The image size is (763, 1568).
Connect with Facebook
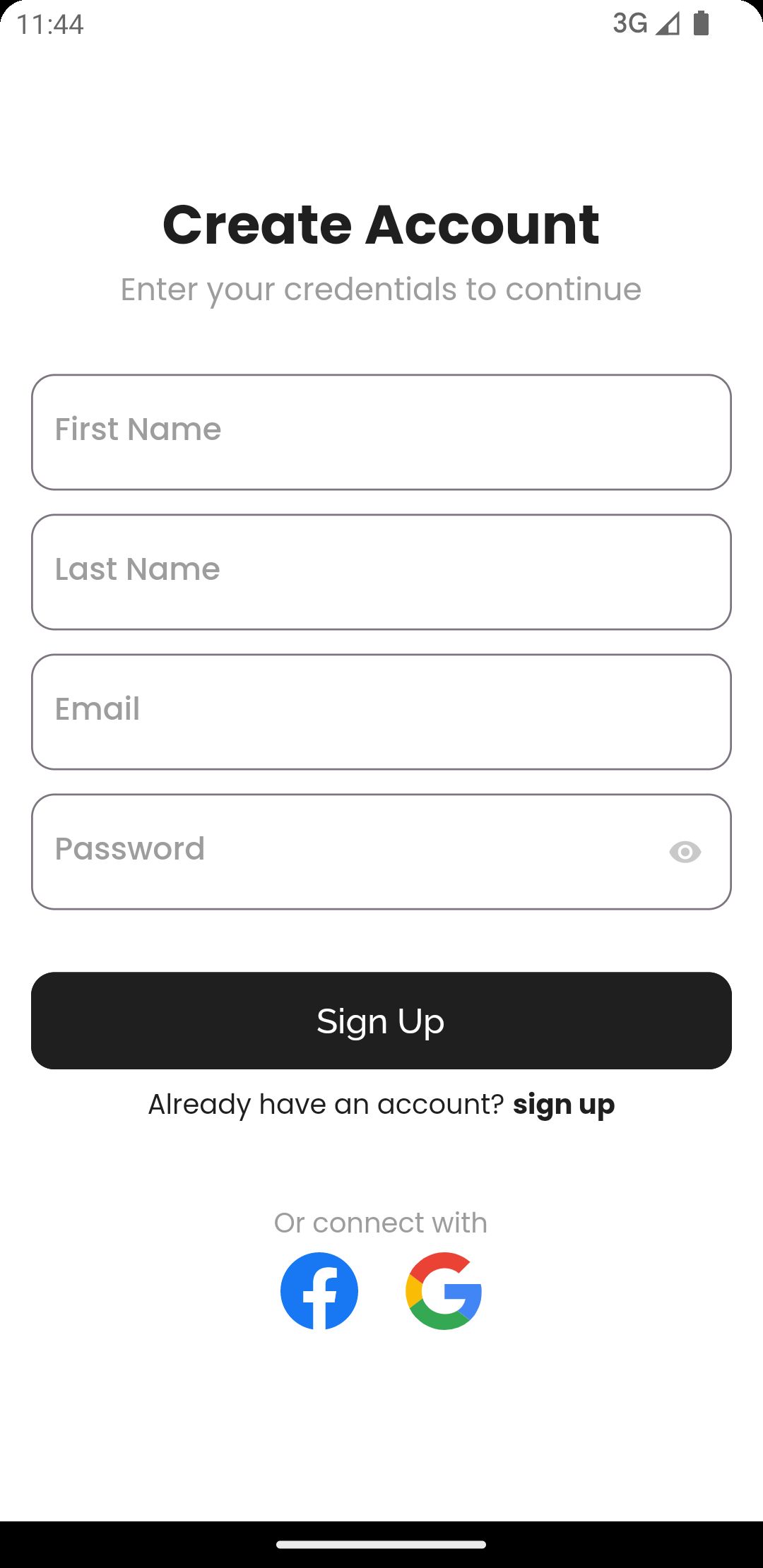(x=319, y=1291)
